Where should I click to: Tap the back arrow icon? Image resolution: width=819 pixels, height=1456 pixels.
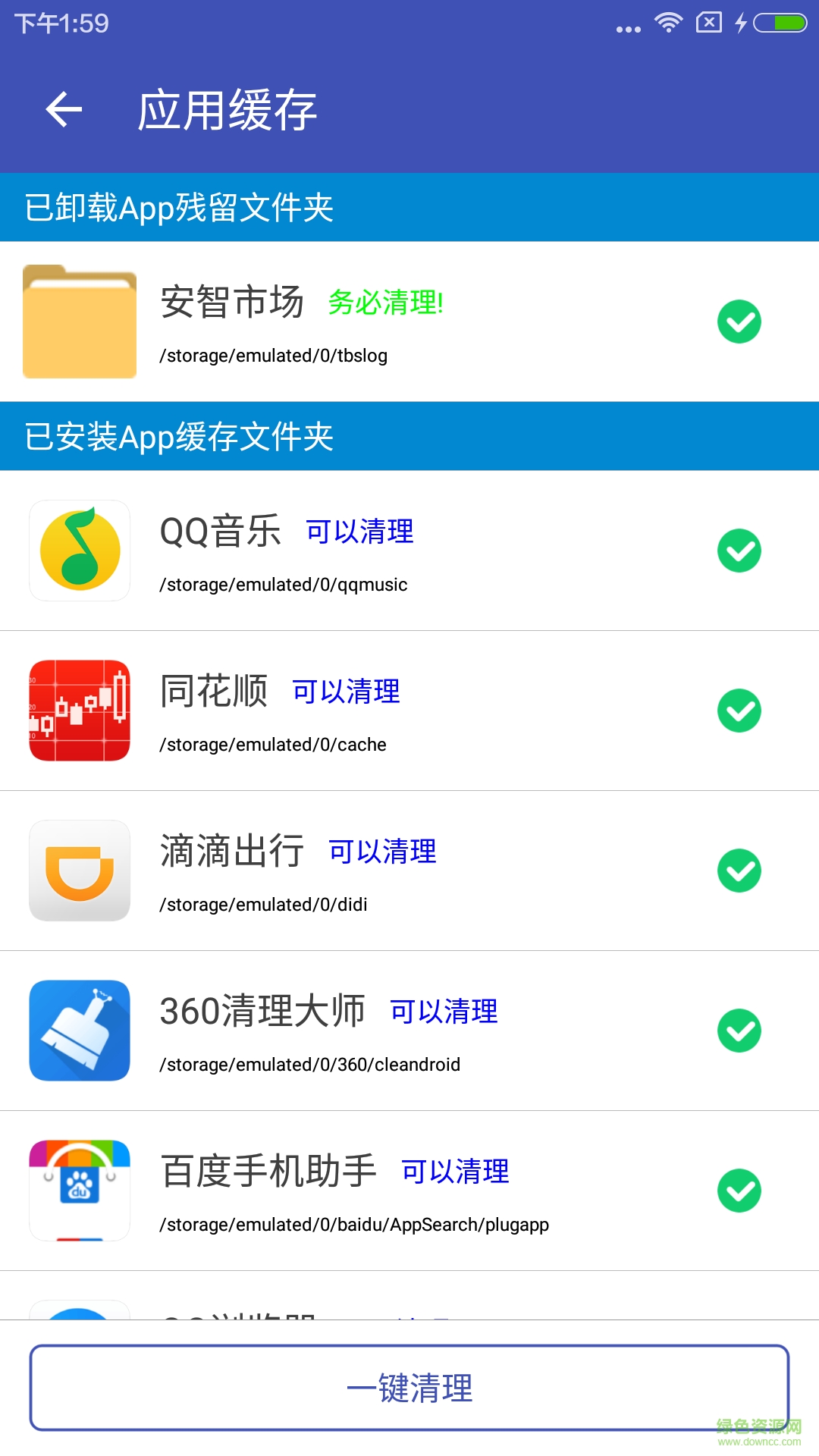click(x=63, y=109)
